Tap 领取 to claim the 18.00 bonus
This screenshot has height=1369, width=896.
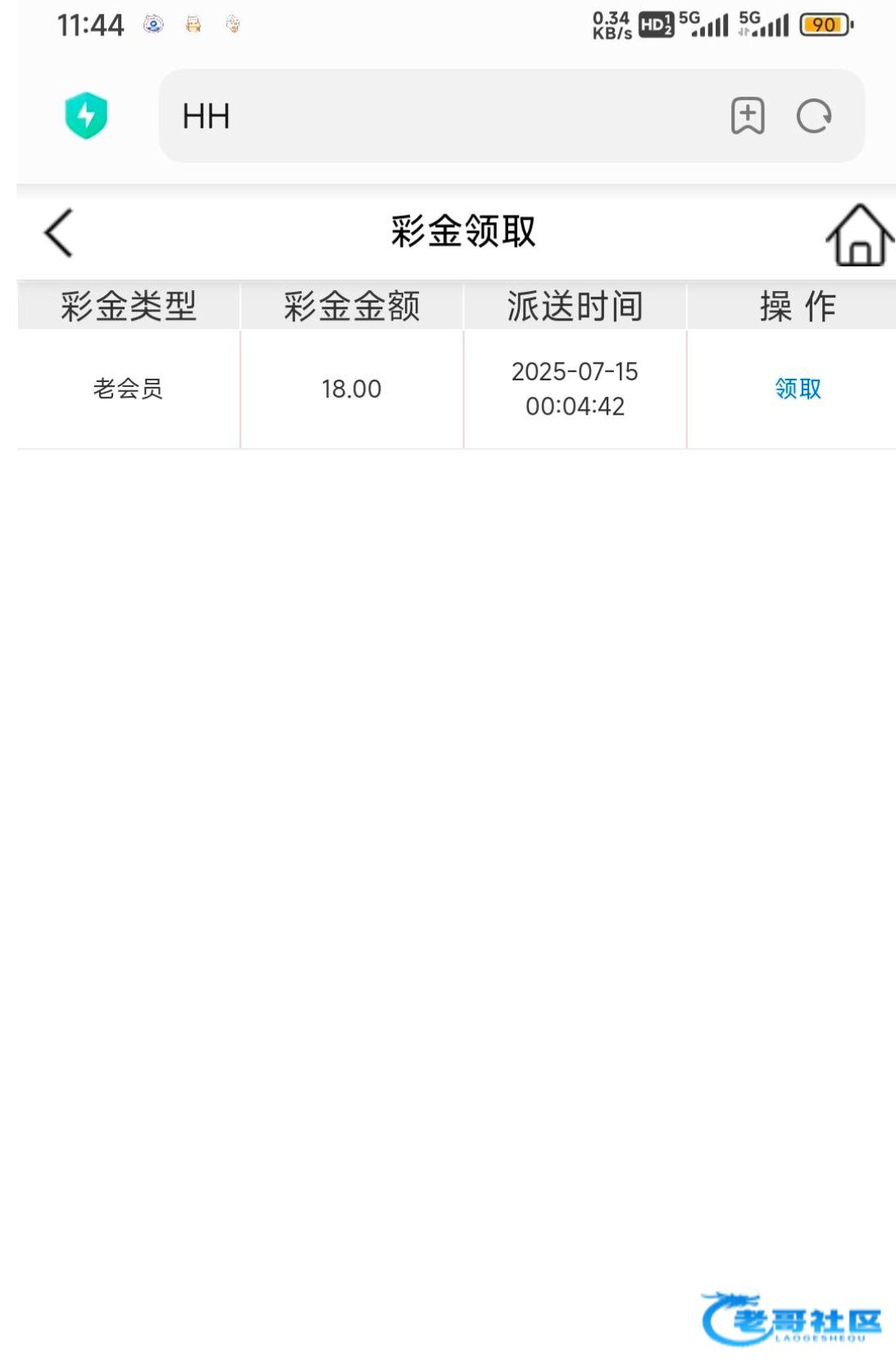click(x=797, y=389)
